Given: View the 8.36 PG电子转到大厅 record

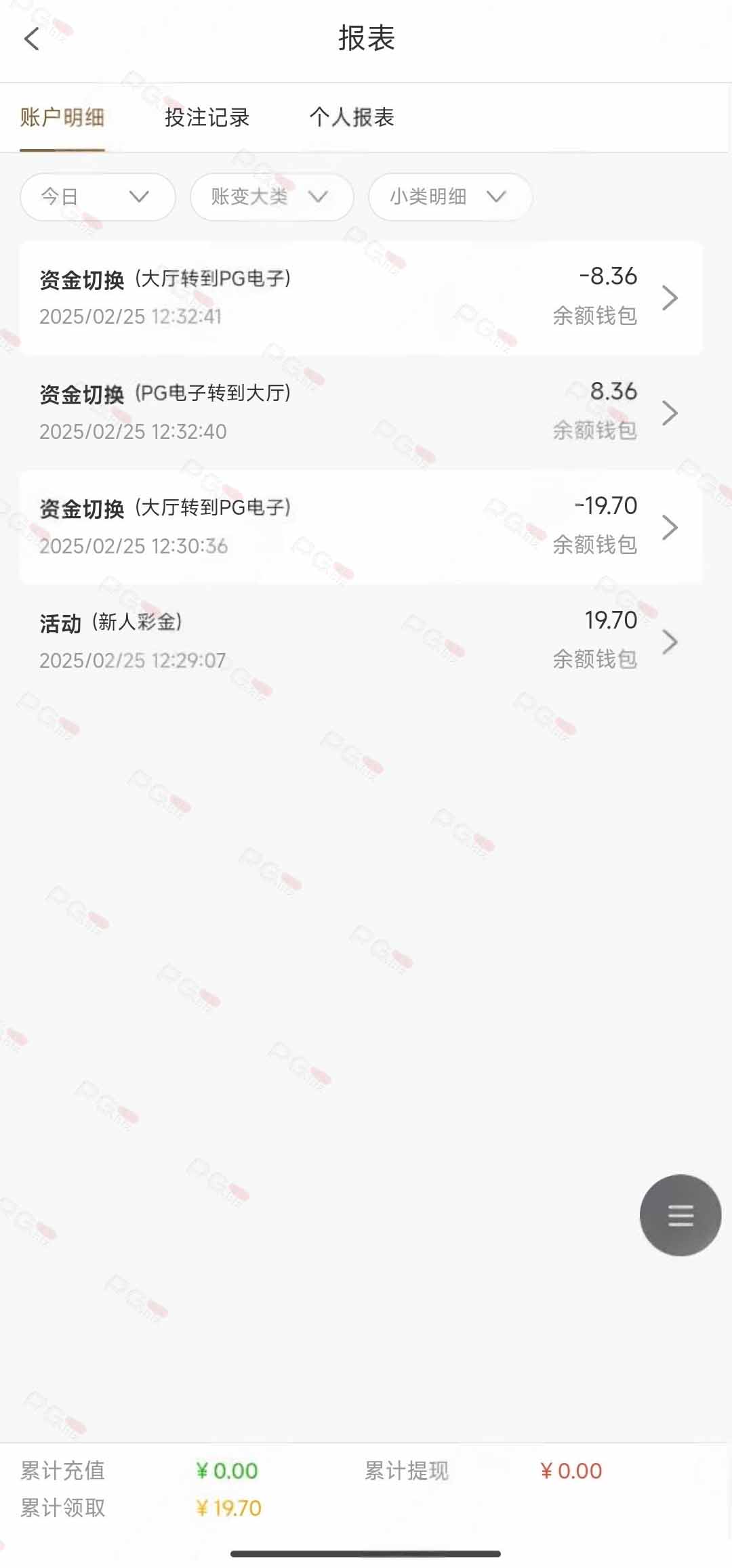Looking at the screenshot, I should [361, 412].
